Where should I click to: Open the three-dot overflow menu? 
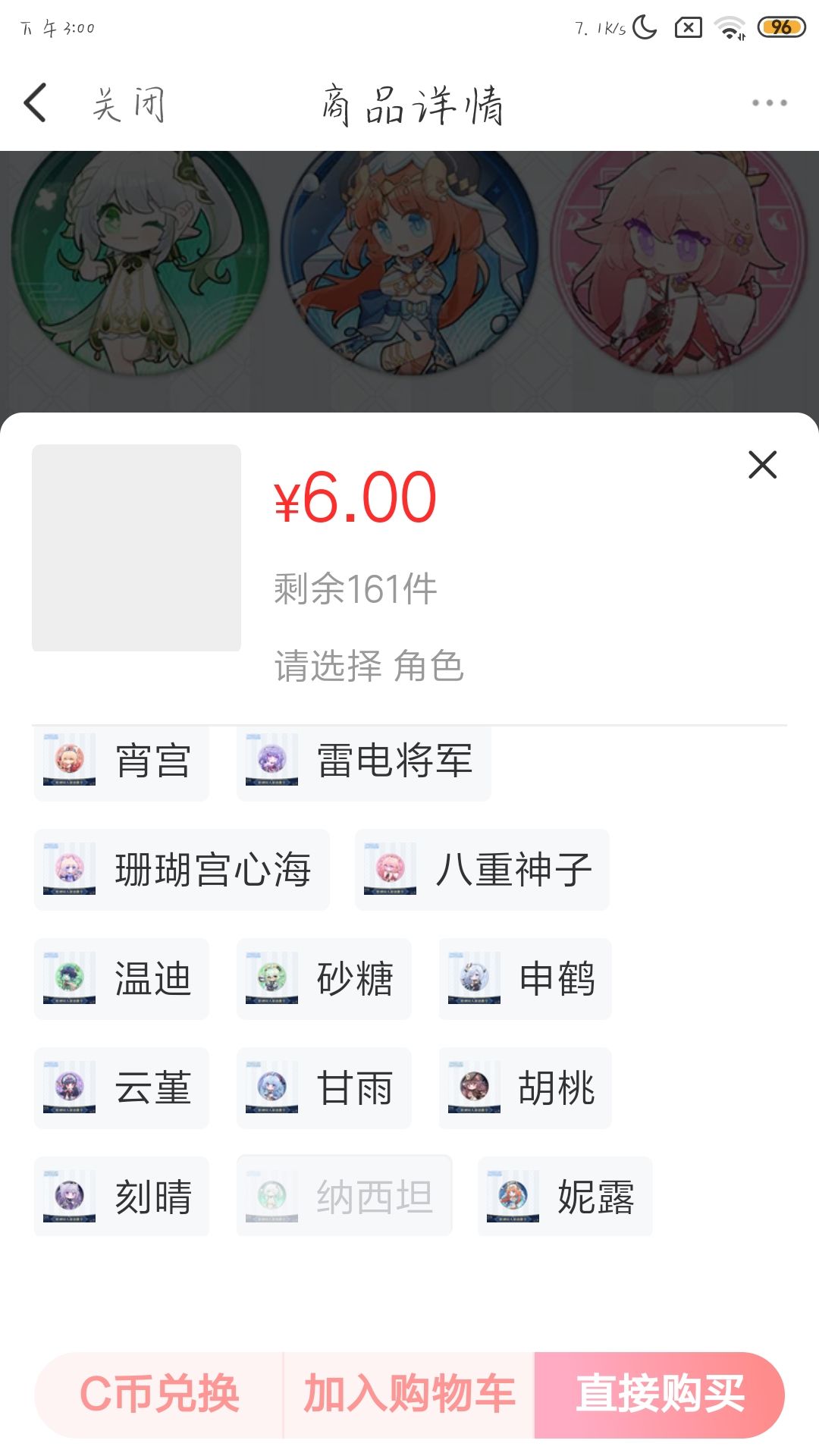[x=769, y=103]
